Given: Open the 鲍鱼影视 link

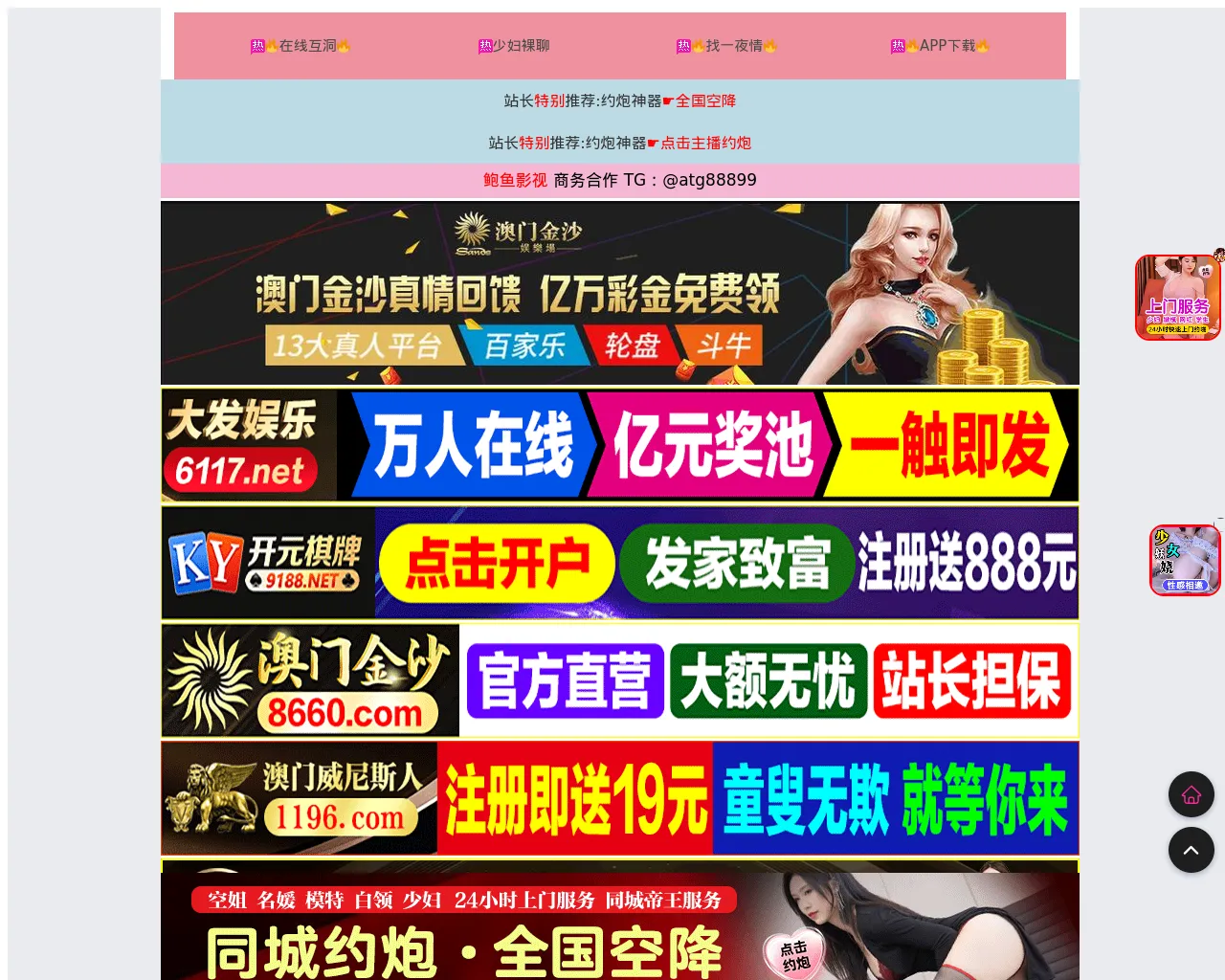Looking at the screenshot, I should coord(515,180).
